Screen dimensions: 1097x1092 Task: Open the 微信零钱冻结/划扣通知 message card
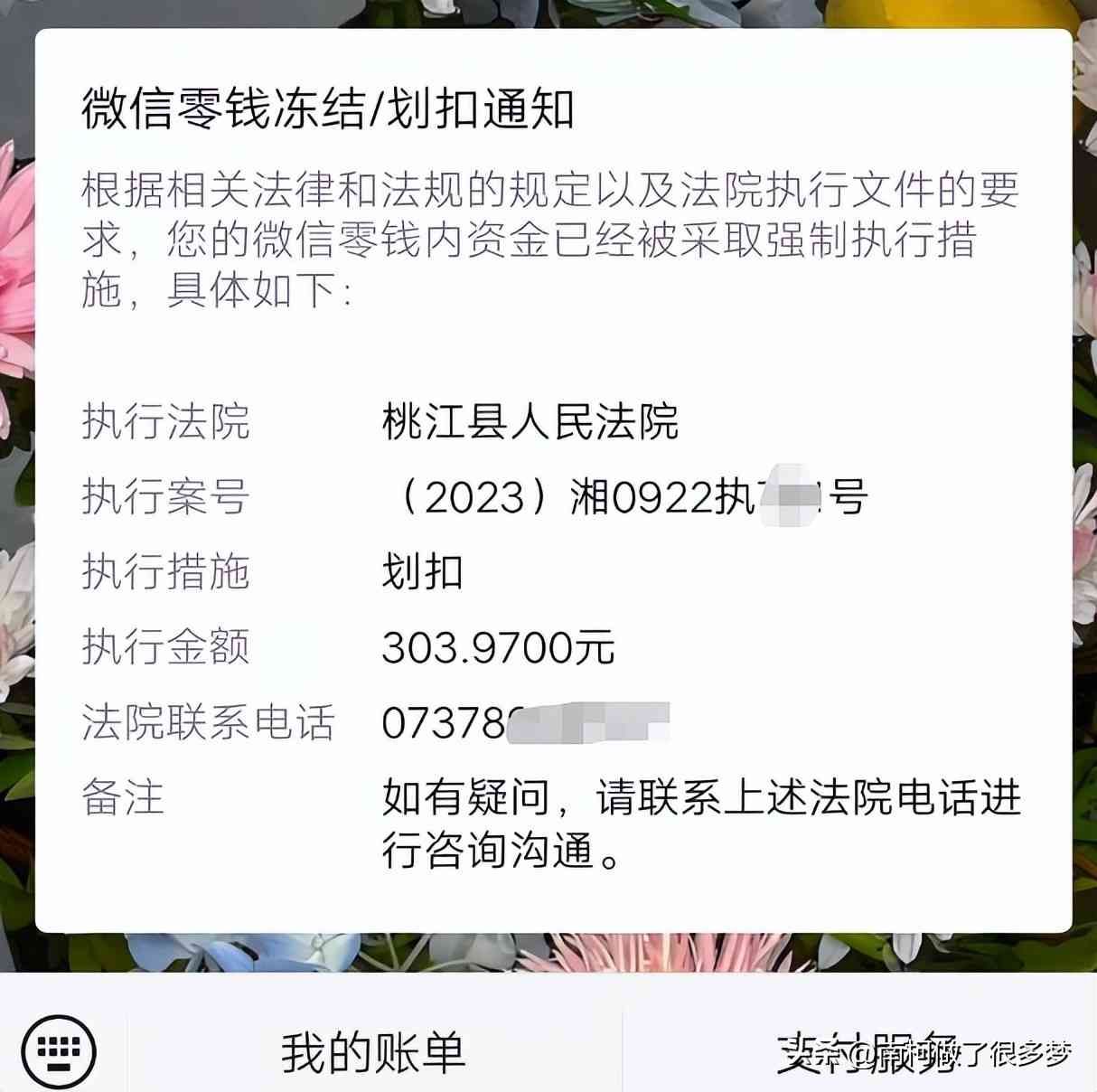[x=553, y=479]
